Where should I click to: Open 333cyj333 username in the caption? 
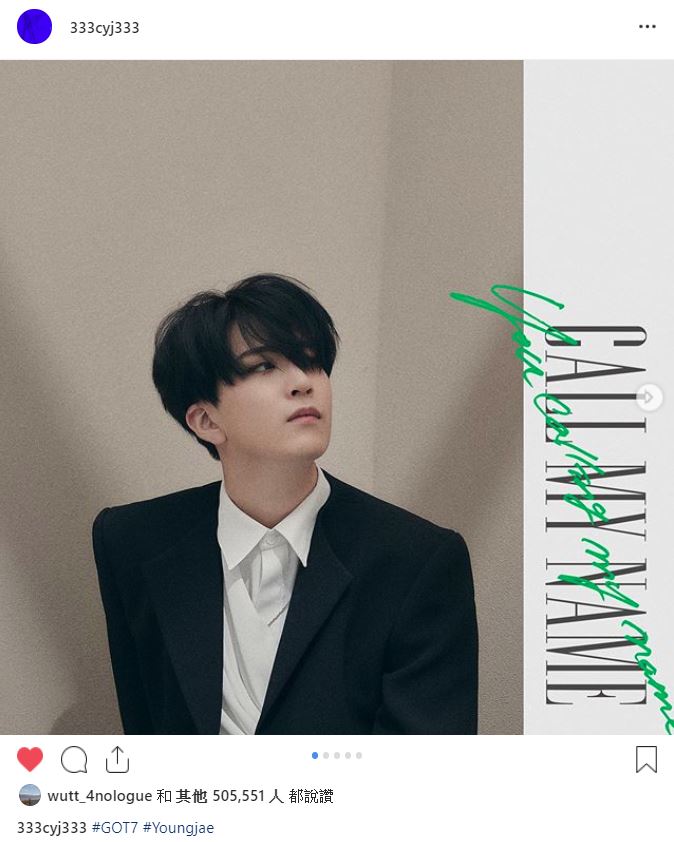(51, 828)
